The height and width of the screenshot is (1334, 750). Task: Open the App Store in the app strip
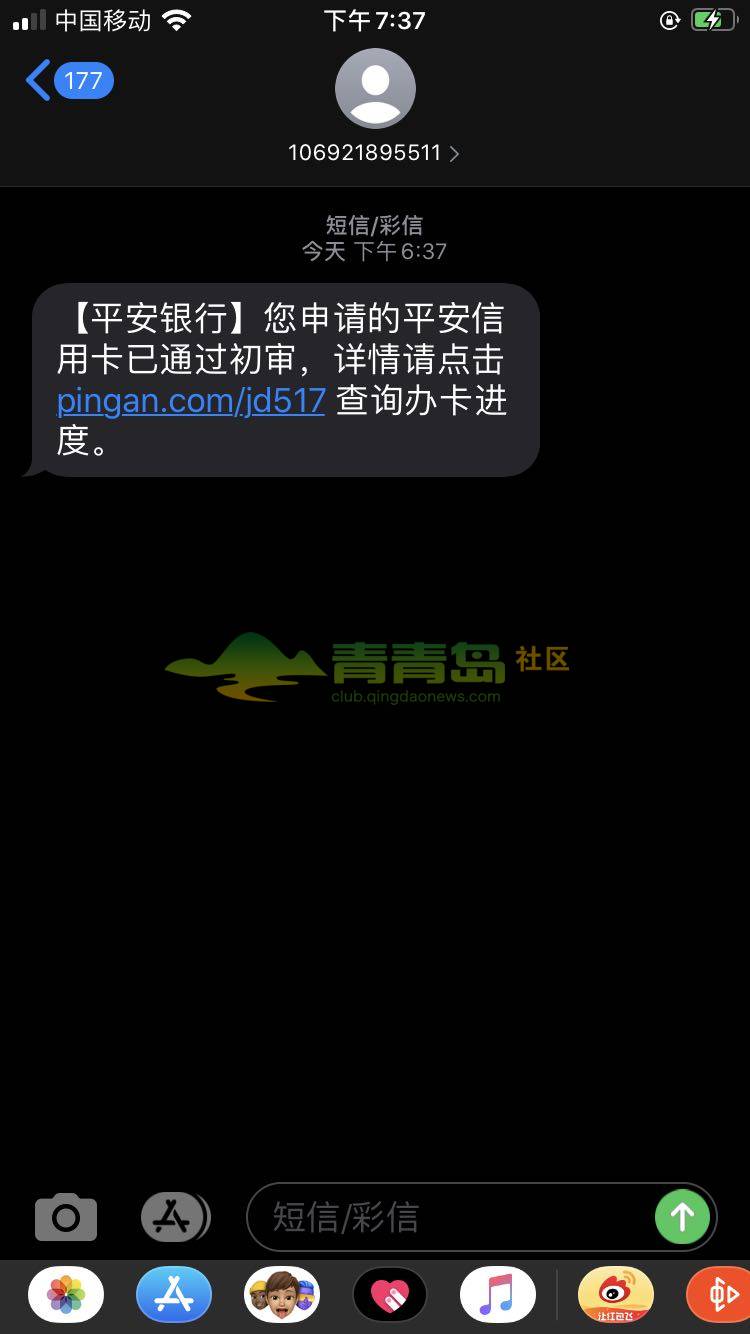[x=174, y=1295]
